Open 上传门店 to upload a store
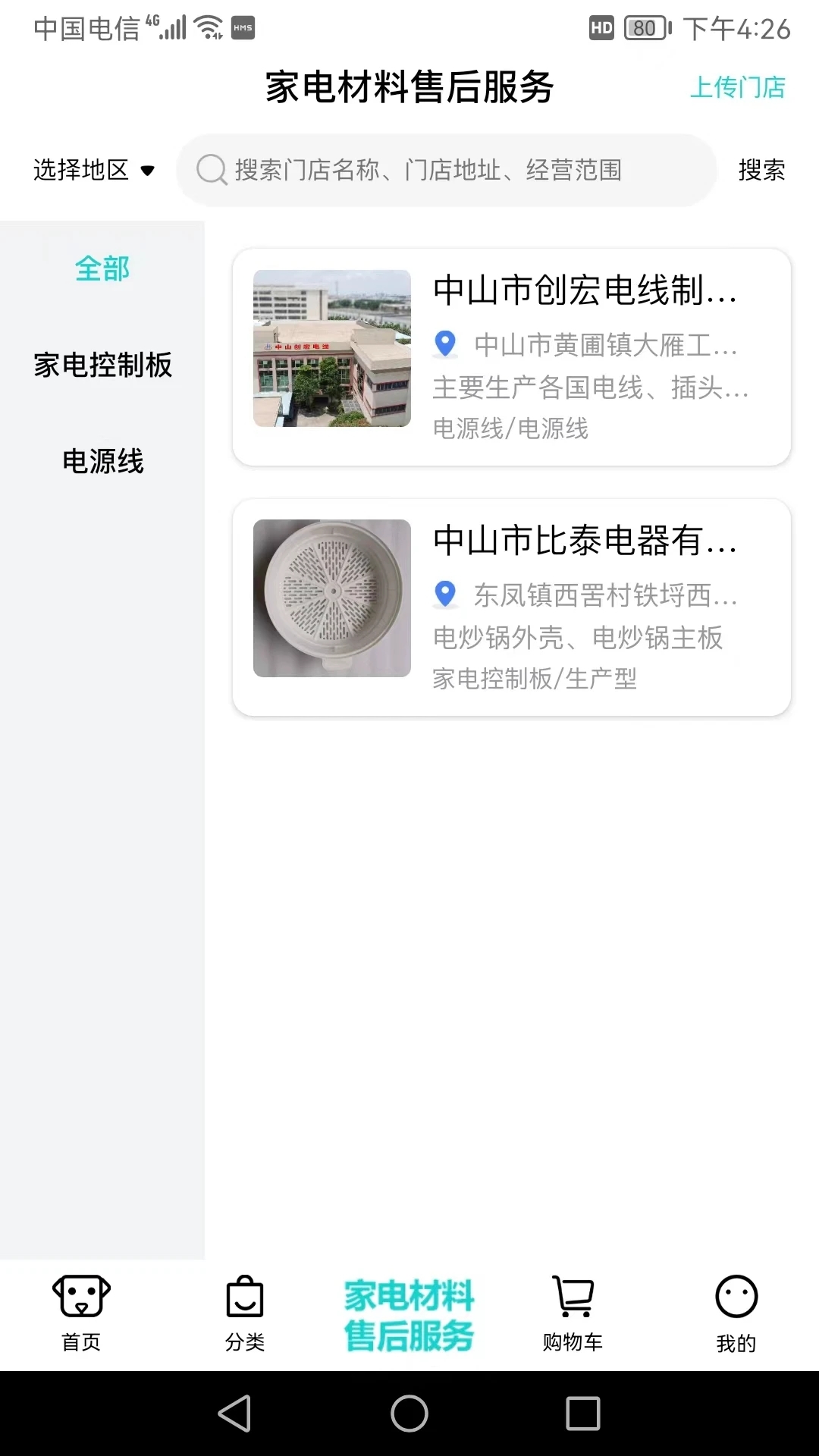 (x=738, y=89)
